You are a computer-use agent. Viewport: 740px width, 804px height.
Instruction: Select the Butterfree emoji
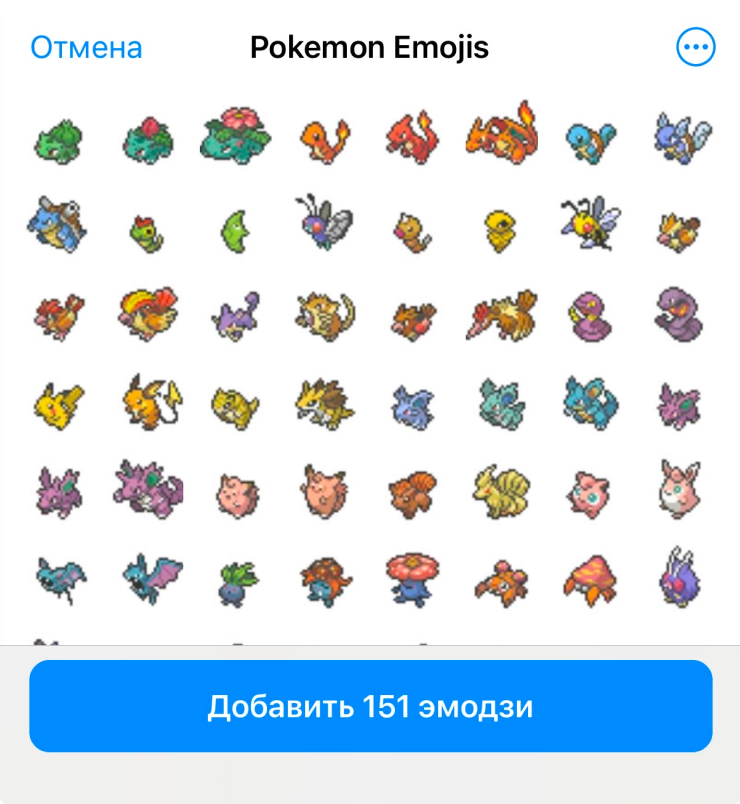(x=324, y=221)
